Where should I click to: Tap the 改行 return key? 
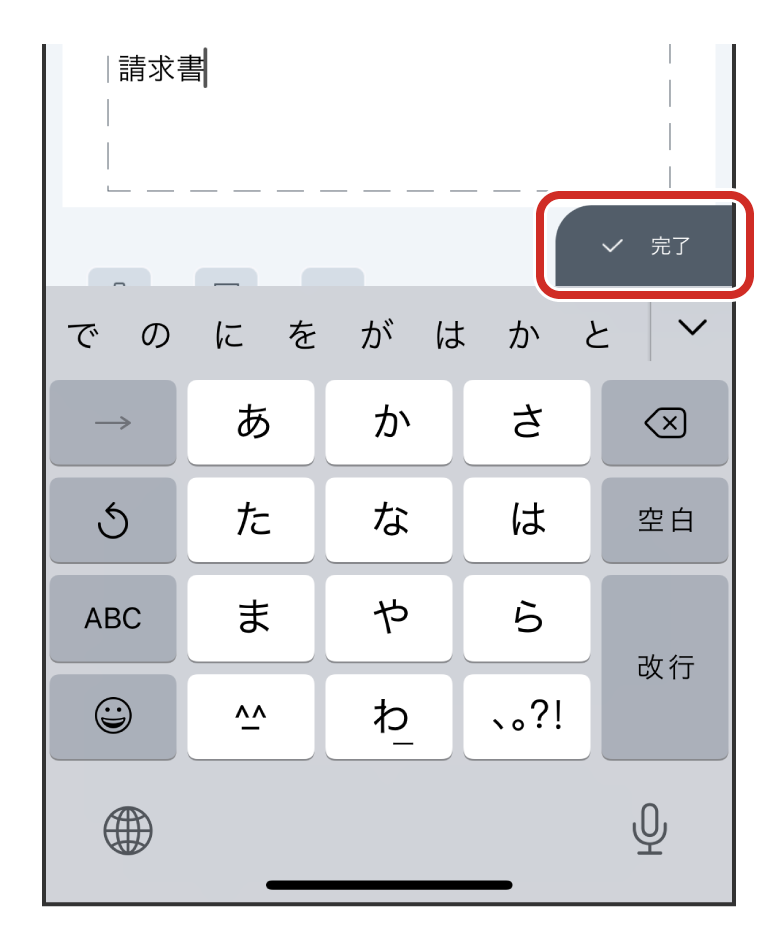(x=664, y=666)
